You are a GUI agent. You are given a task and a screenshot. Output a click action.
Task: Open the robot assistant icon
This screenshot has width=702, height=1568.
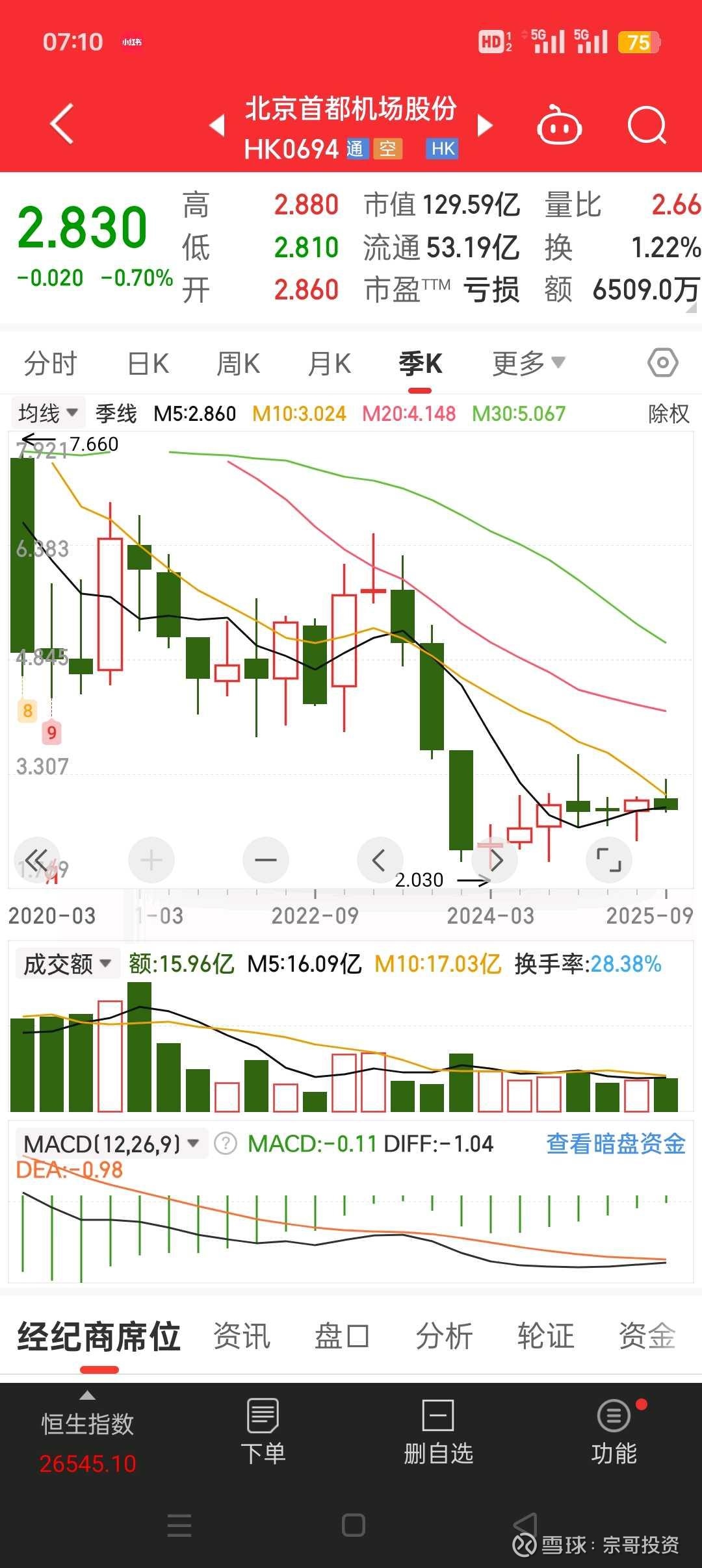[x=558, y=125]
